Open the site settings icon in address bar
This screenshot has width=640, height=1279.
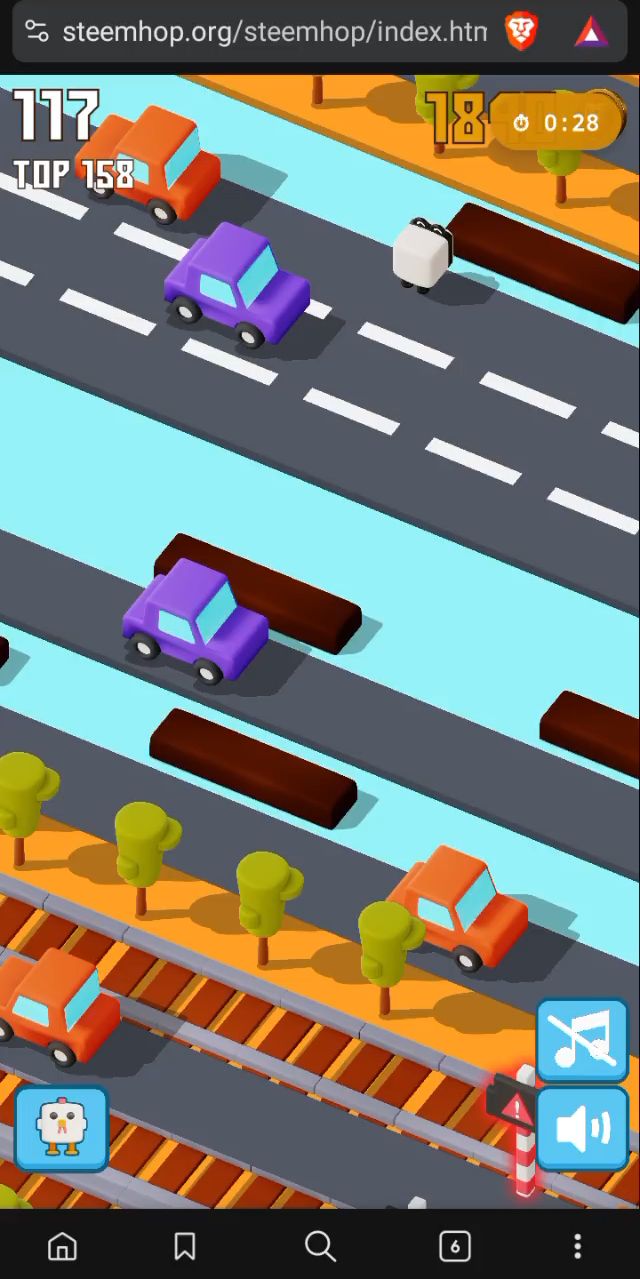coord(37,32)
